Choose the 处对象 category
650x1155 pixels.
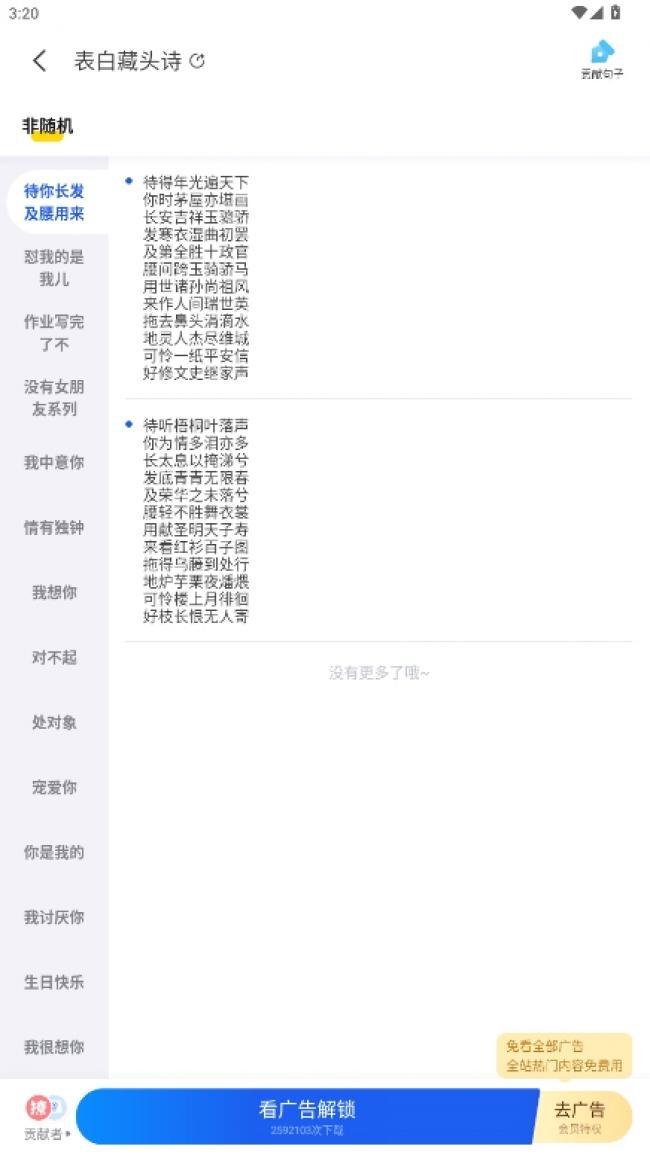54,722
